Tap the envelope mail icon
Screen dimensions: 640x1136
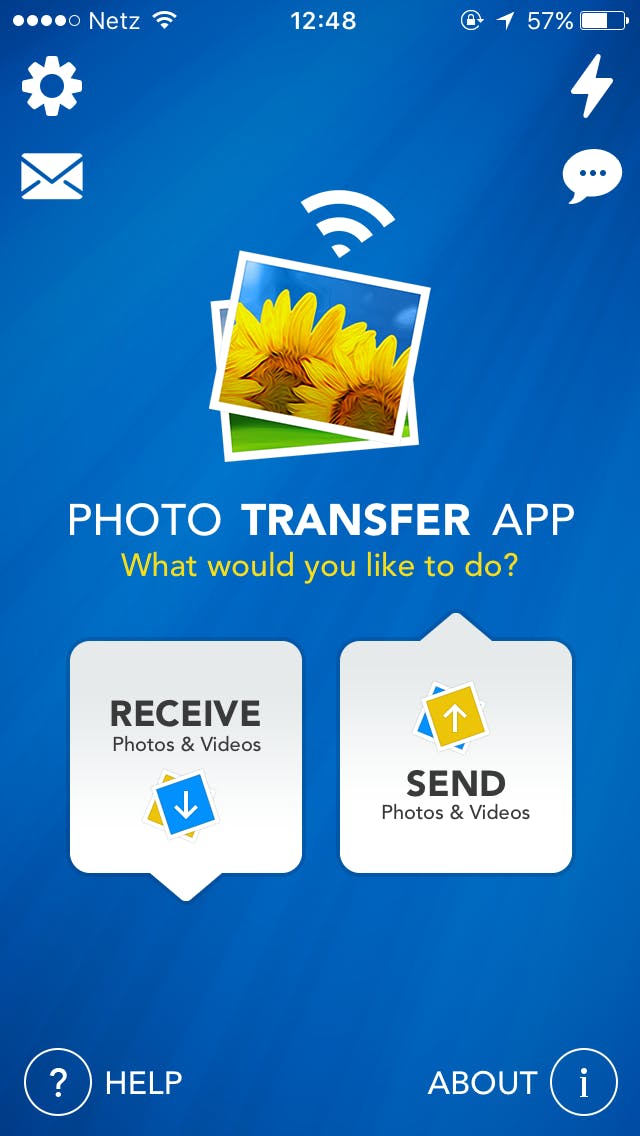52,176
